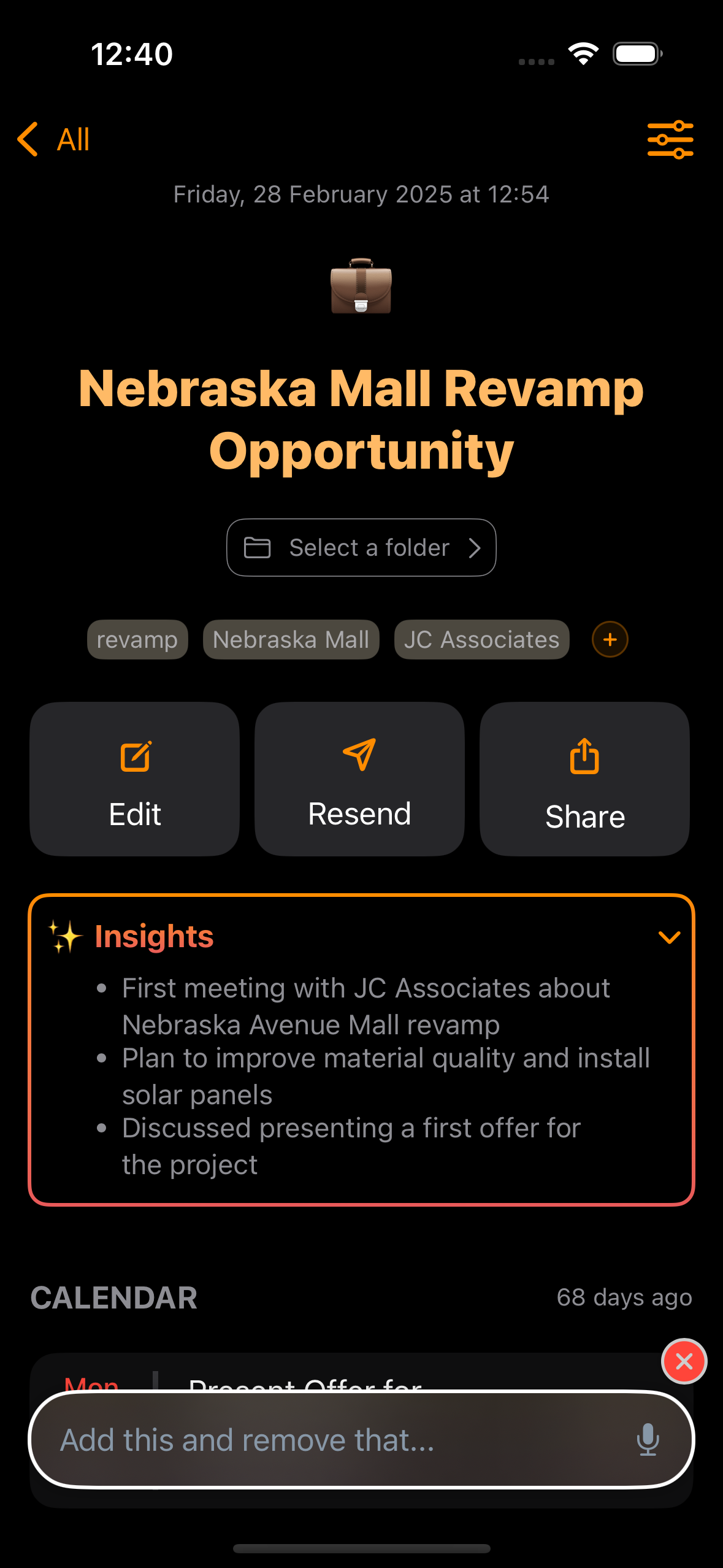Image resolution: width=723 pixels, height=1568 pixels.
Task: Tap Select a folder
Action: [361, 547]
